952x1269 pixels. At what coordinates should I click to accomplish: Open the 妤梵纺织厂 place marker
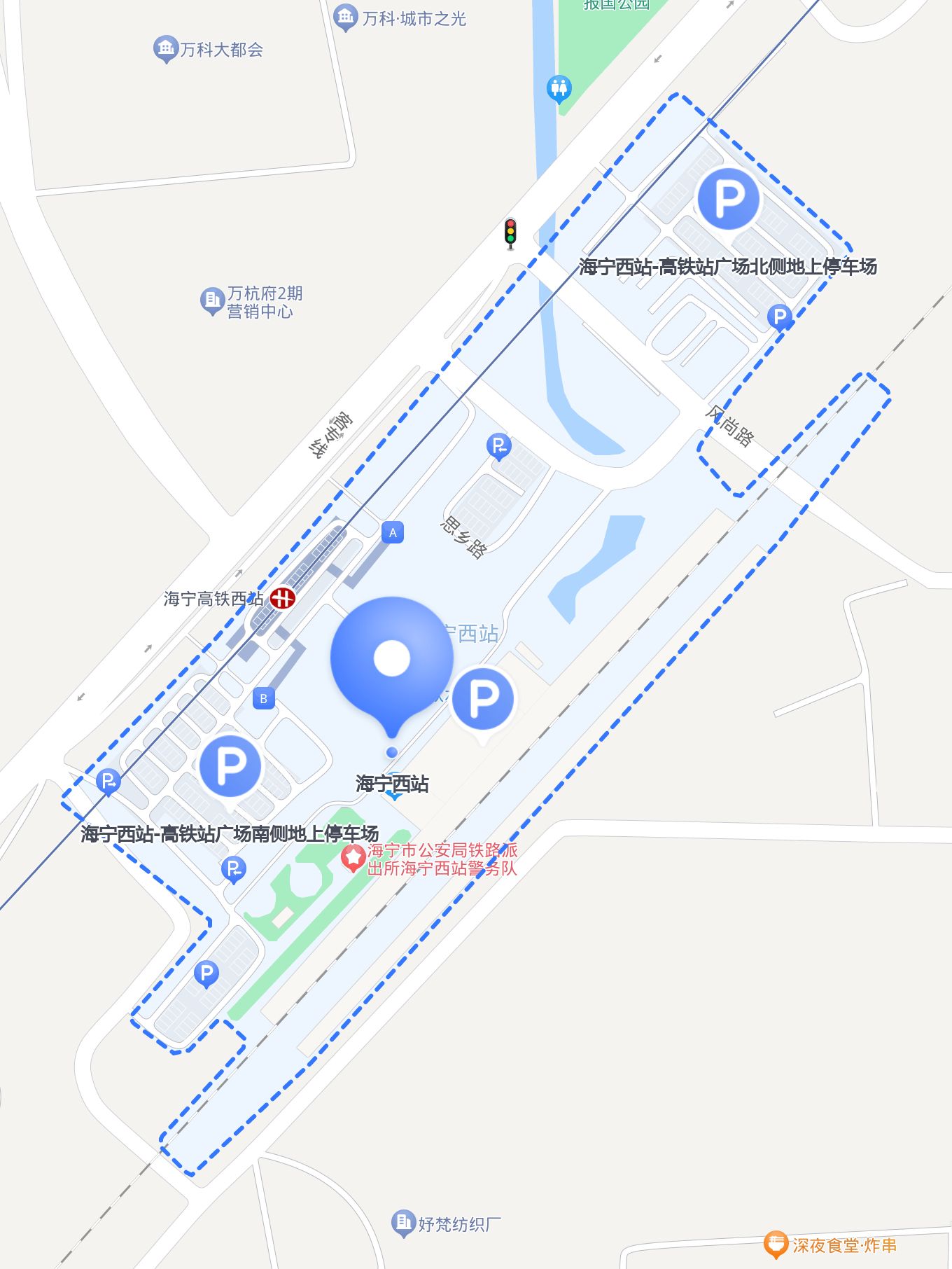point(403,1223)
